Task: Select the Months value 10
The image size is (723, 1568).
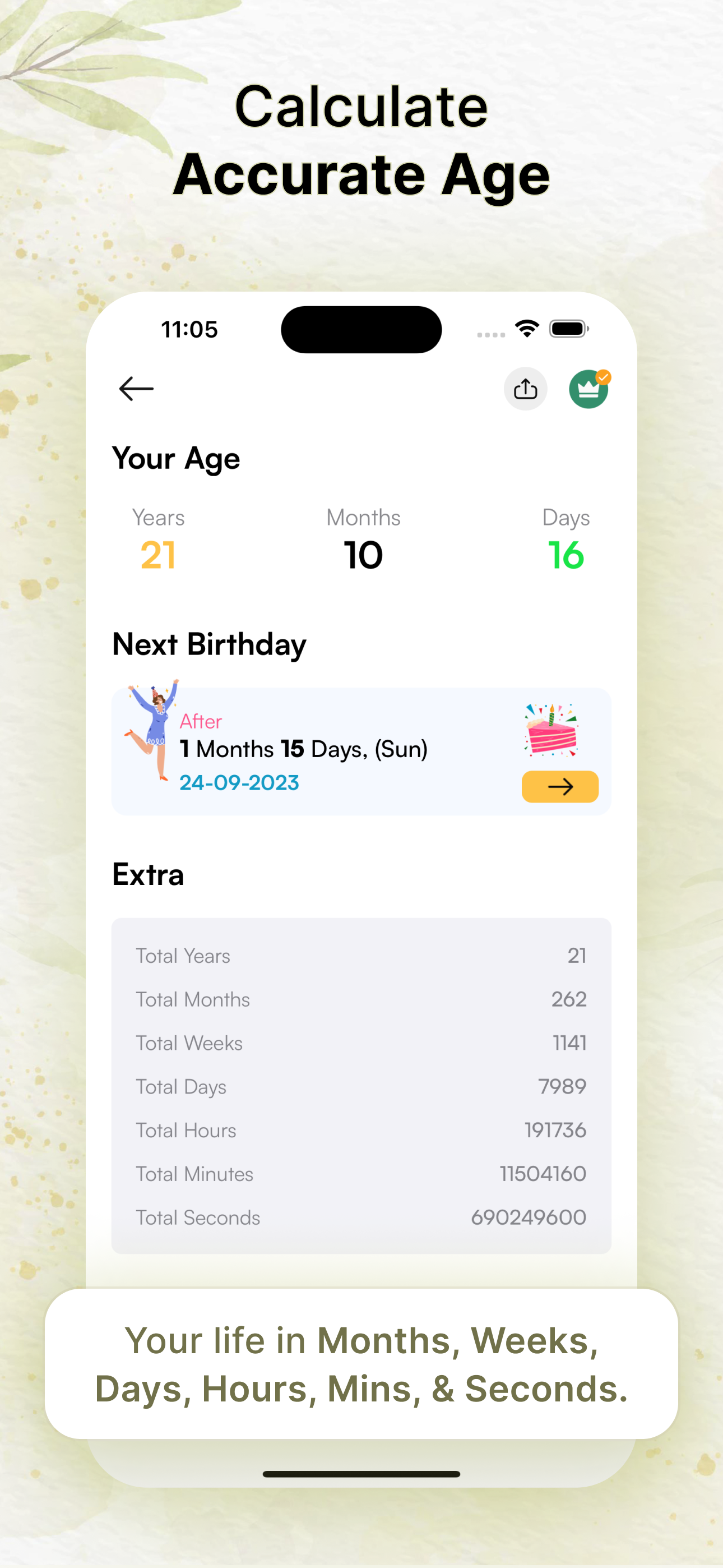Action: click(x=363, y=555)
